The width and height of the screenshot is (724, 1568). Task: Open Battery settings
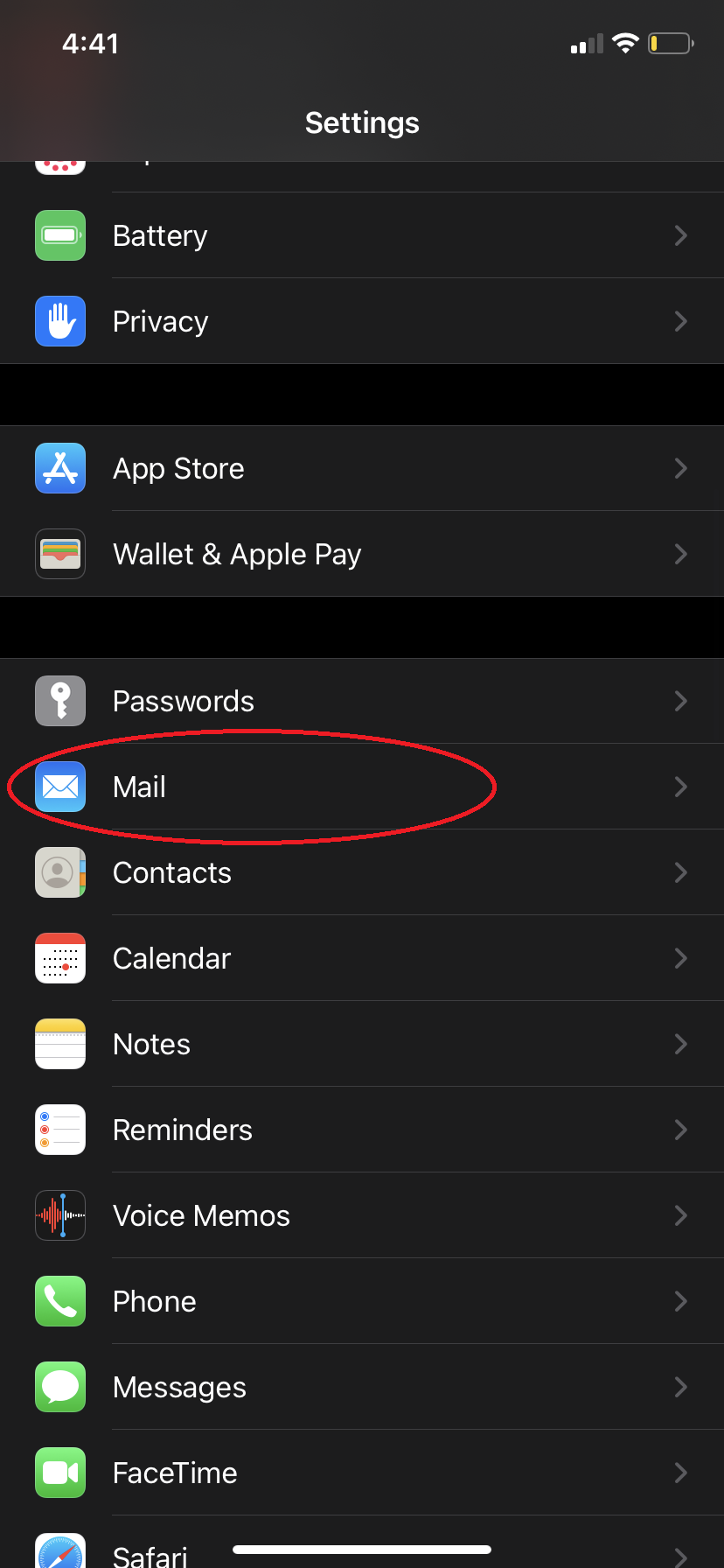point(362,235)
